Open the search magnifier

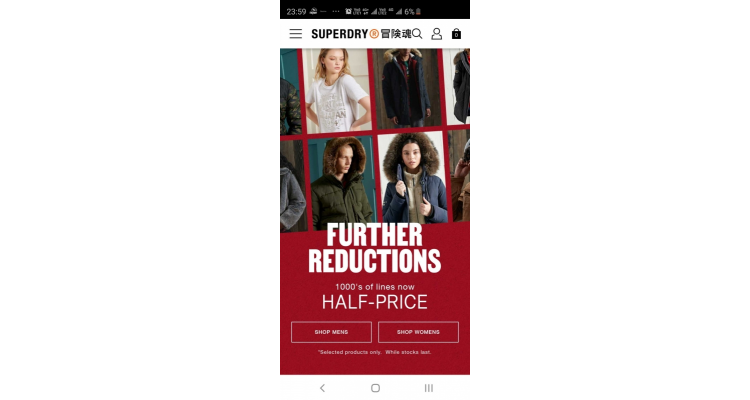[x=417, y=34]
